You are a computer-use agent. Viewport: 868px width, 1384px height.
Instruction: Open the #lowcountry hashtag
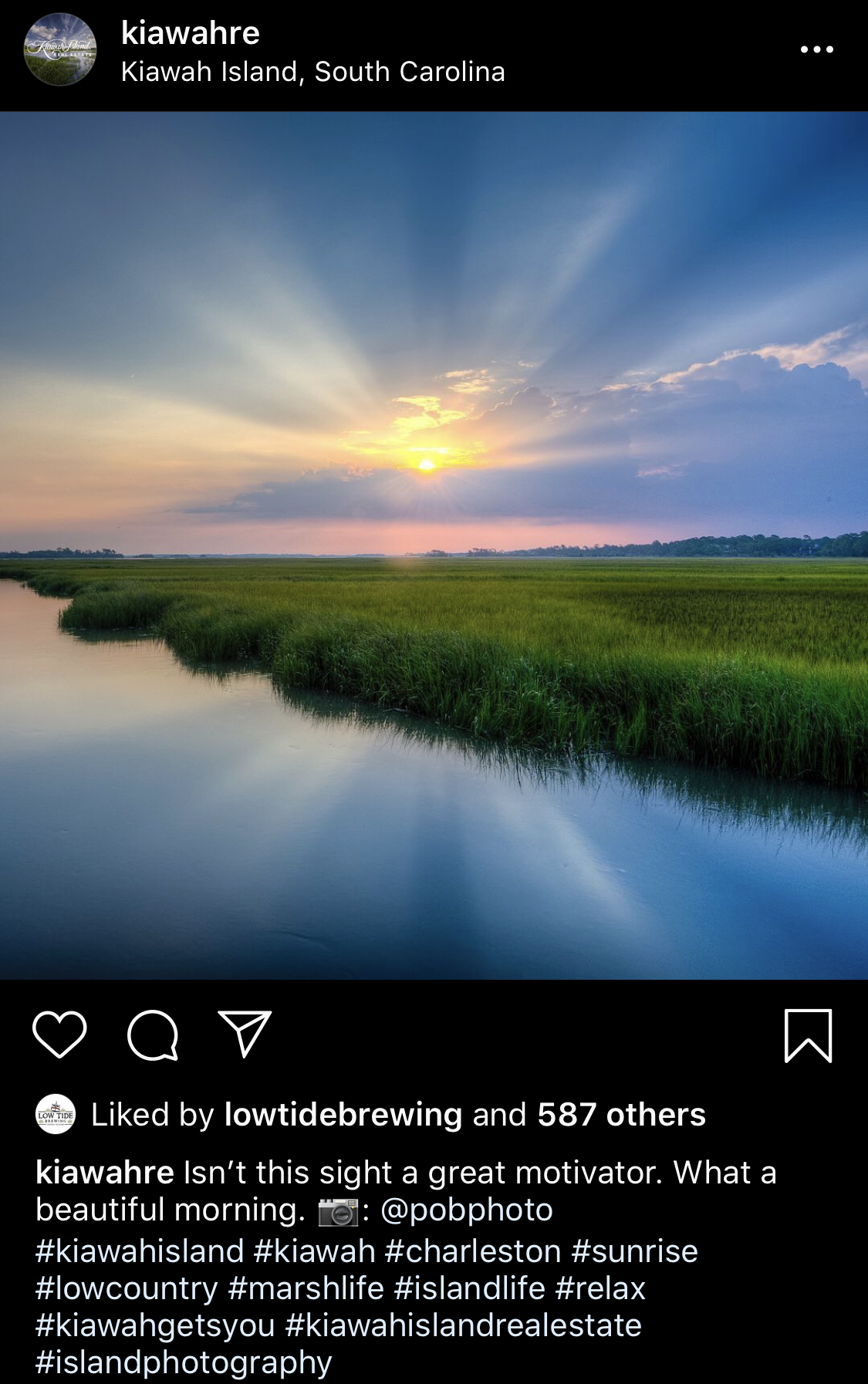coord(127,1288)
